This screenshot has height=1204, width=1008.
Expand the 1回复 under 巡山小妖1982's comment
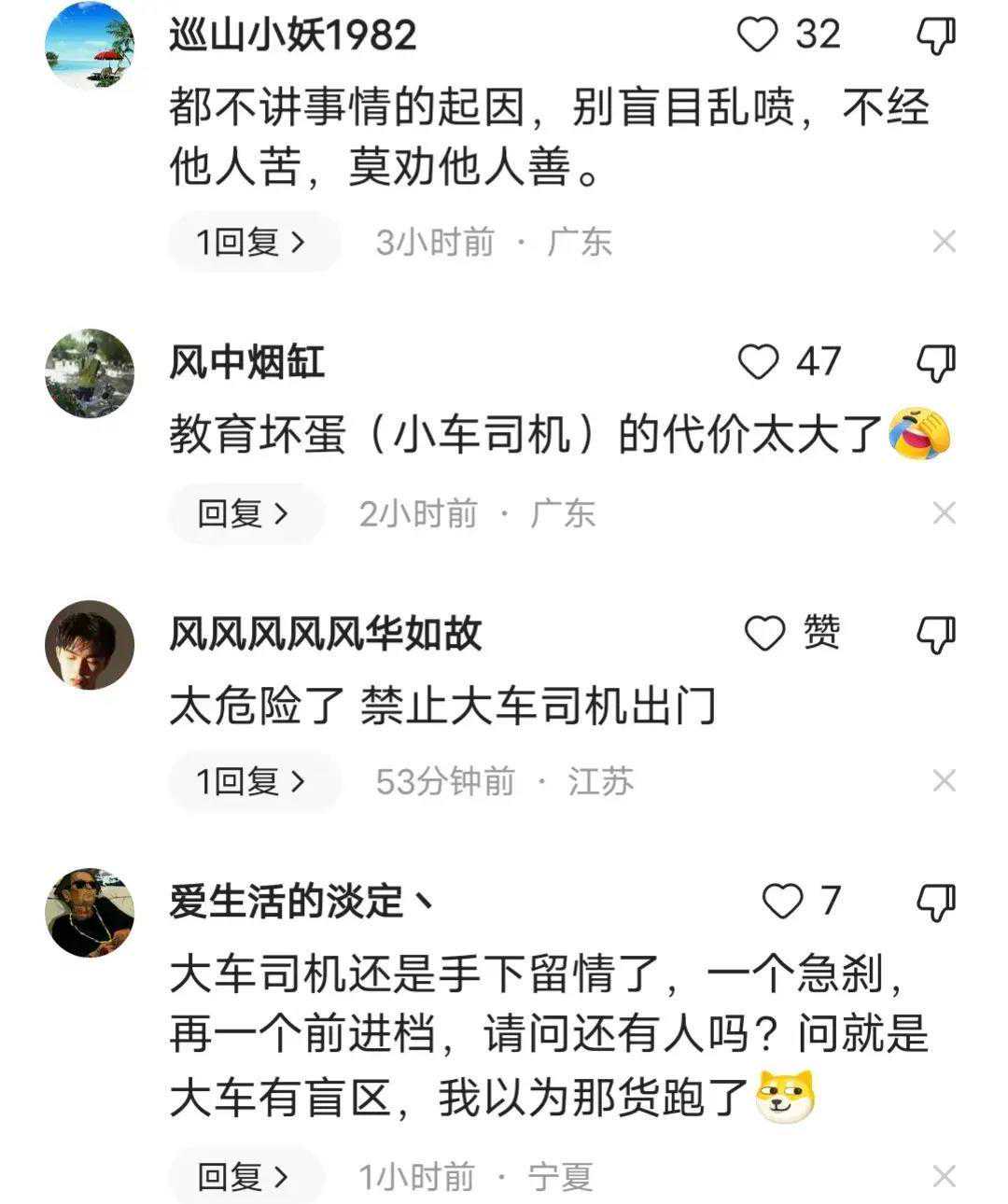tap(252, 243)
